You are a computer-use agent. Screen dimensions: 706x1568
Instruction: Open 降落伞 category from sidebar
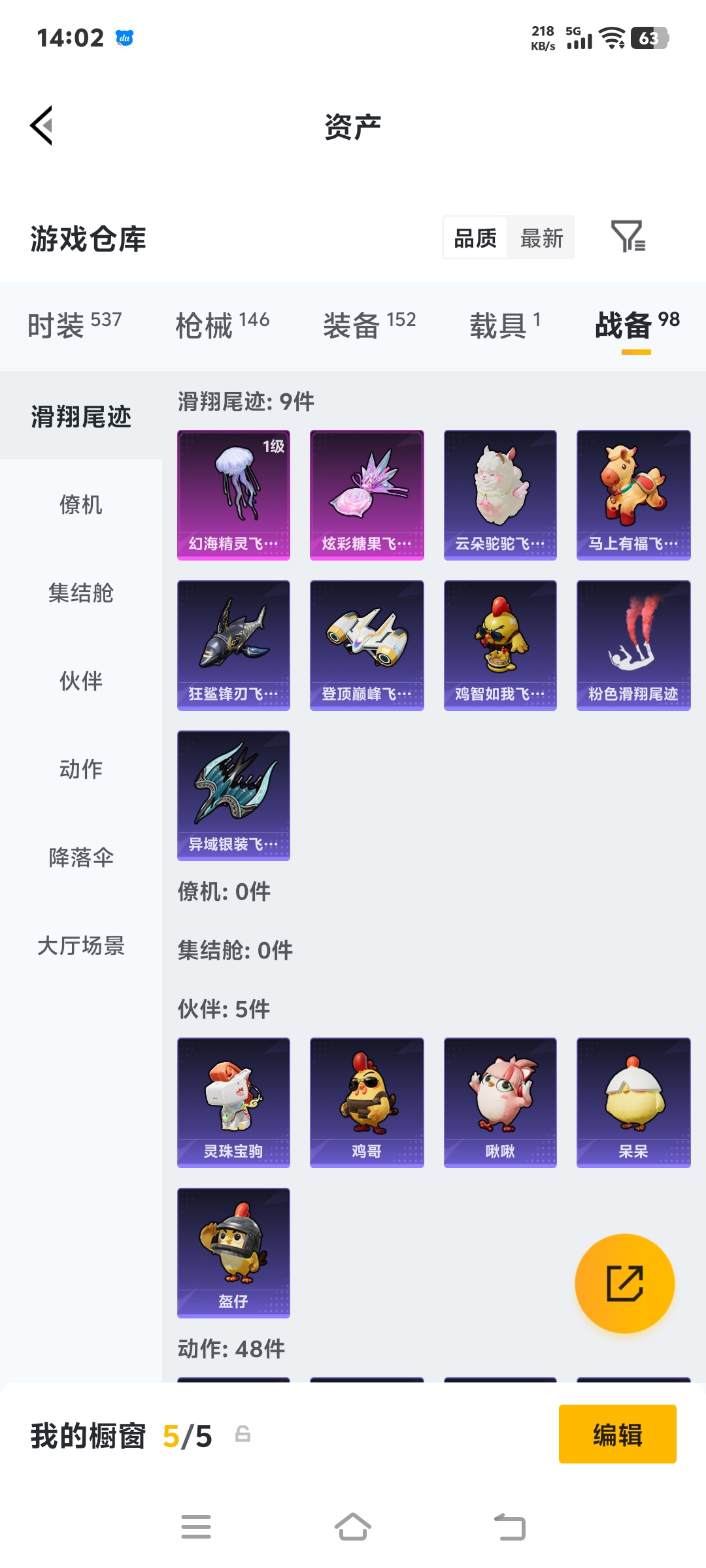(x=80, y=858)
